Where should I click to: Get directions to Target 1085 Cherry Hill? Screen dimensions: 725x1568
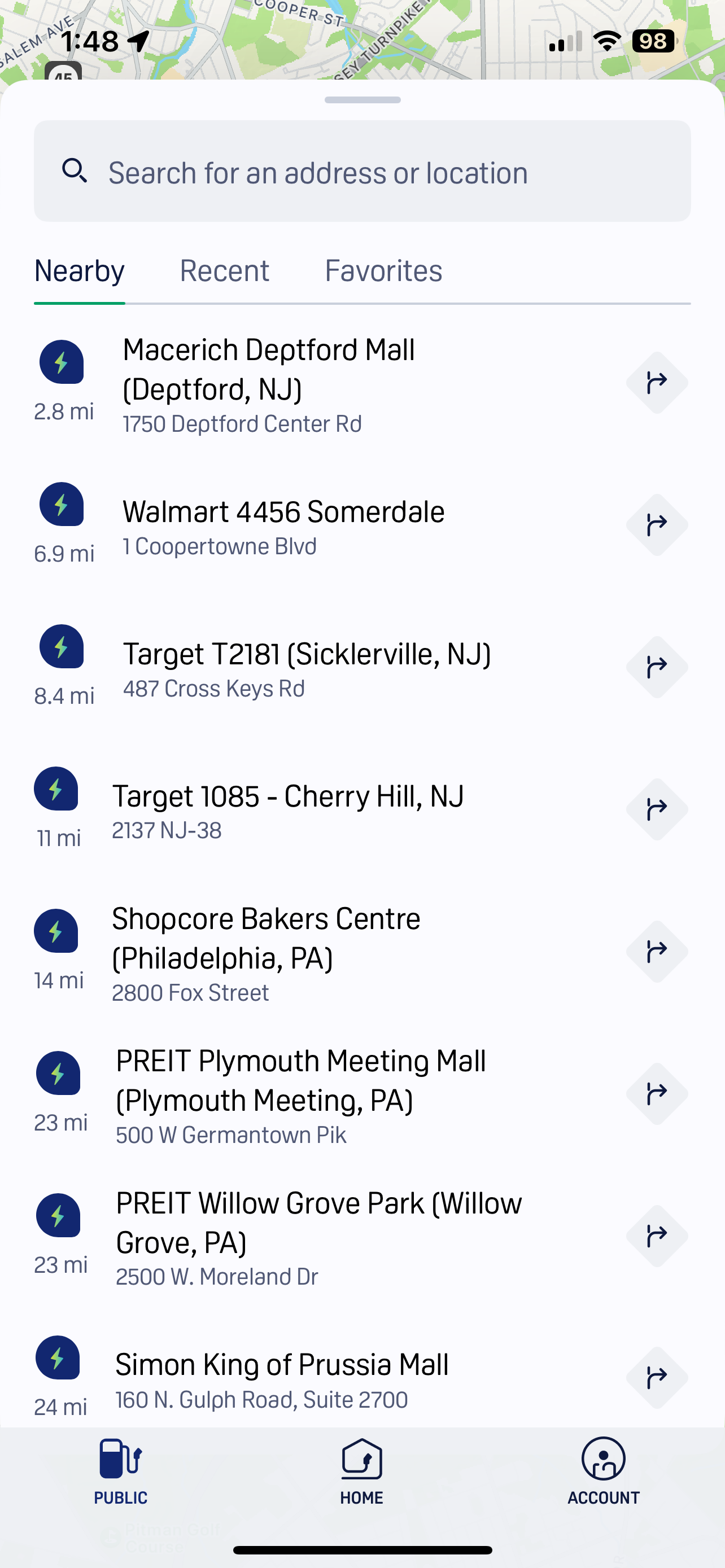click(x=657, y=809)
